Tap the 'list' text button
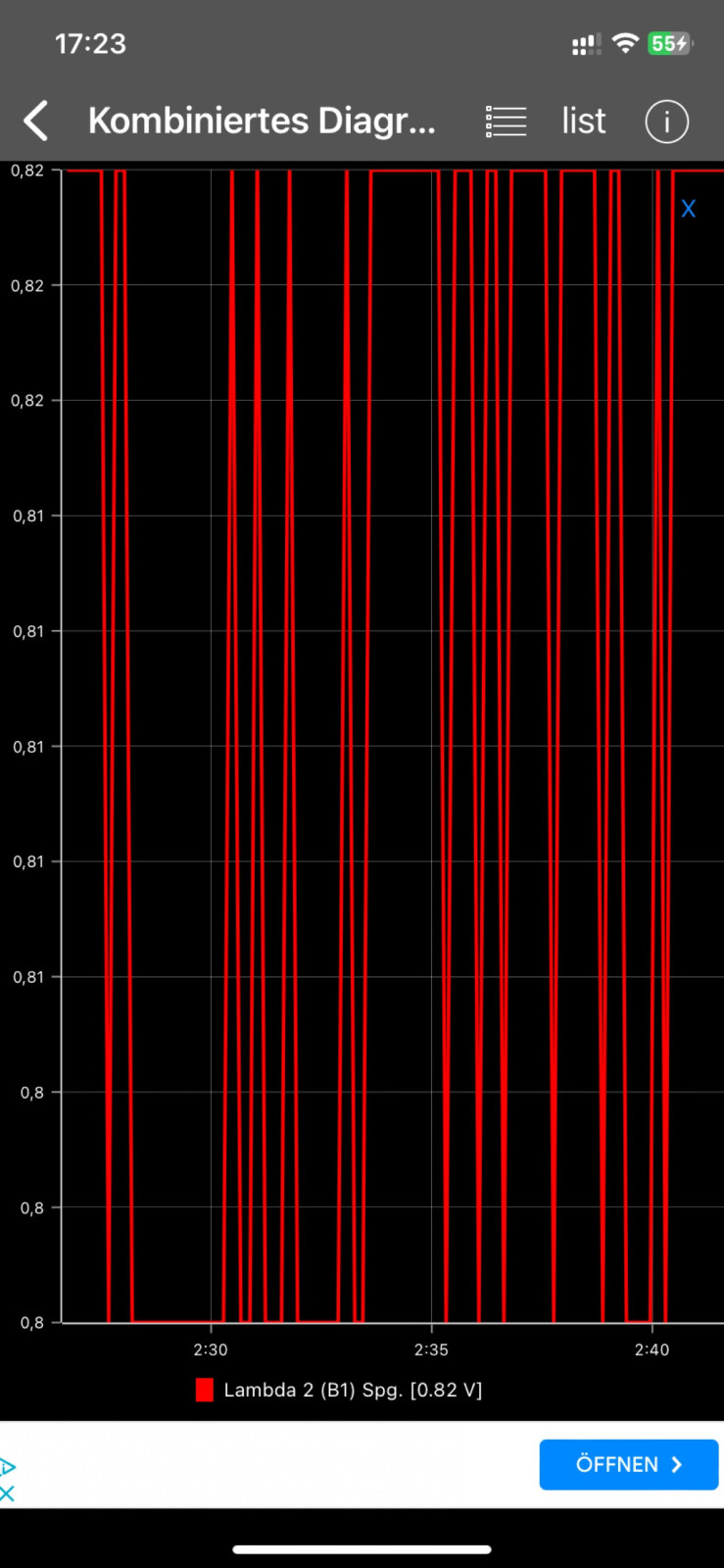The height and width of the screenshot is (1568, 724). click(584, 122)
